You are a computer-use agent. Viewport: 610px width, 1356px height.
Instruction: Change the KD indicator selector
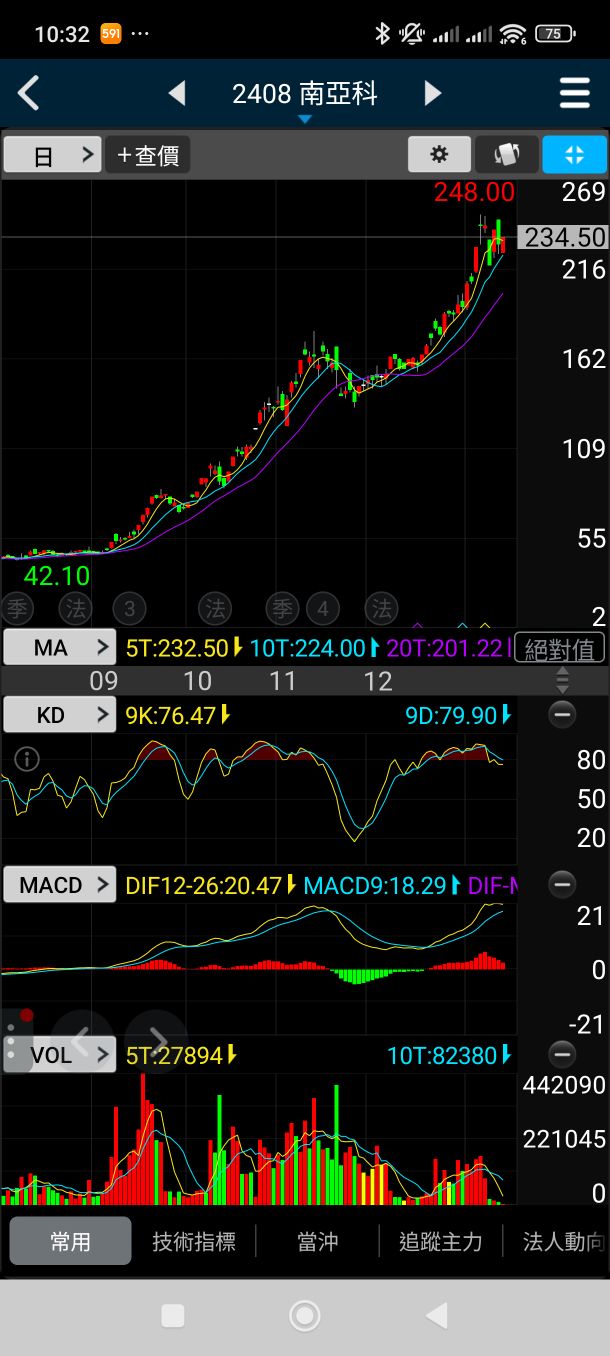(x=60, y=714)
